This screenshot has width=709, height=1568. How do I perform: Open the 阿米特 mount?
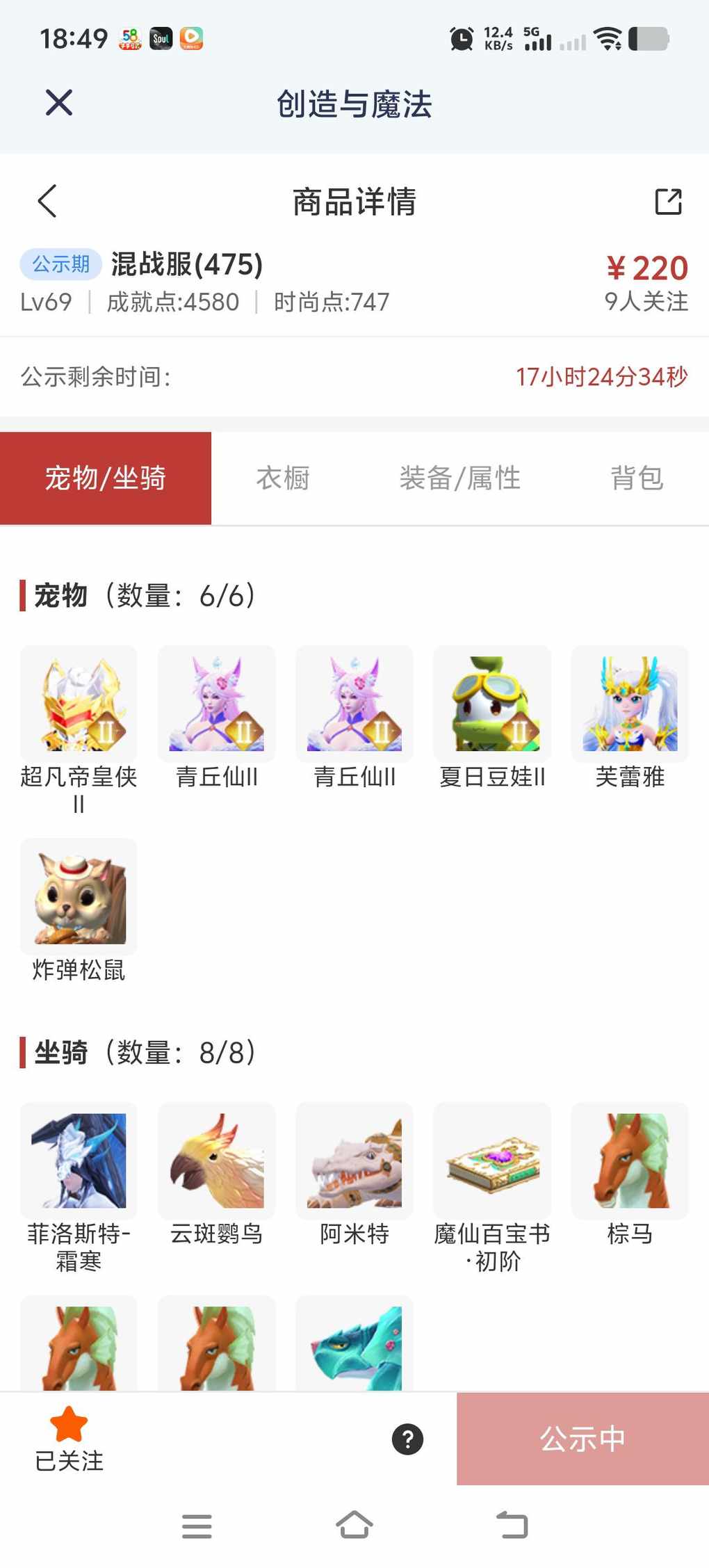[x=354, y=1161]
